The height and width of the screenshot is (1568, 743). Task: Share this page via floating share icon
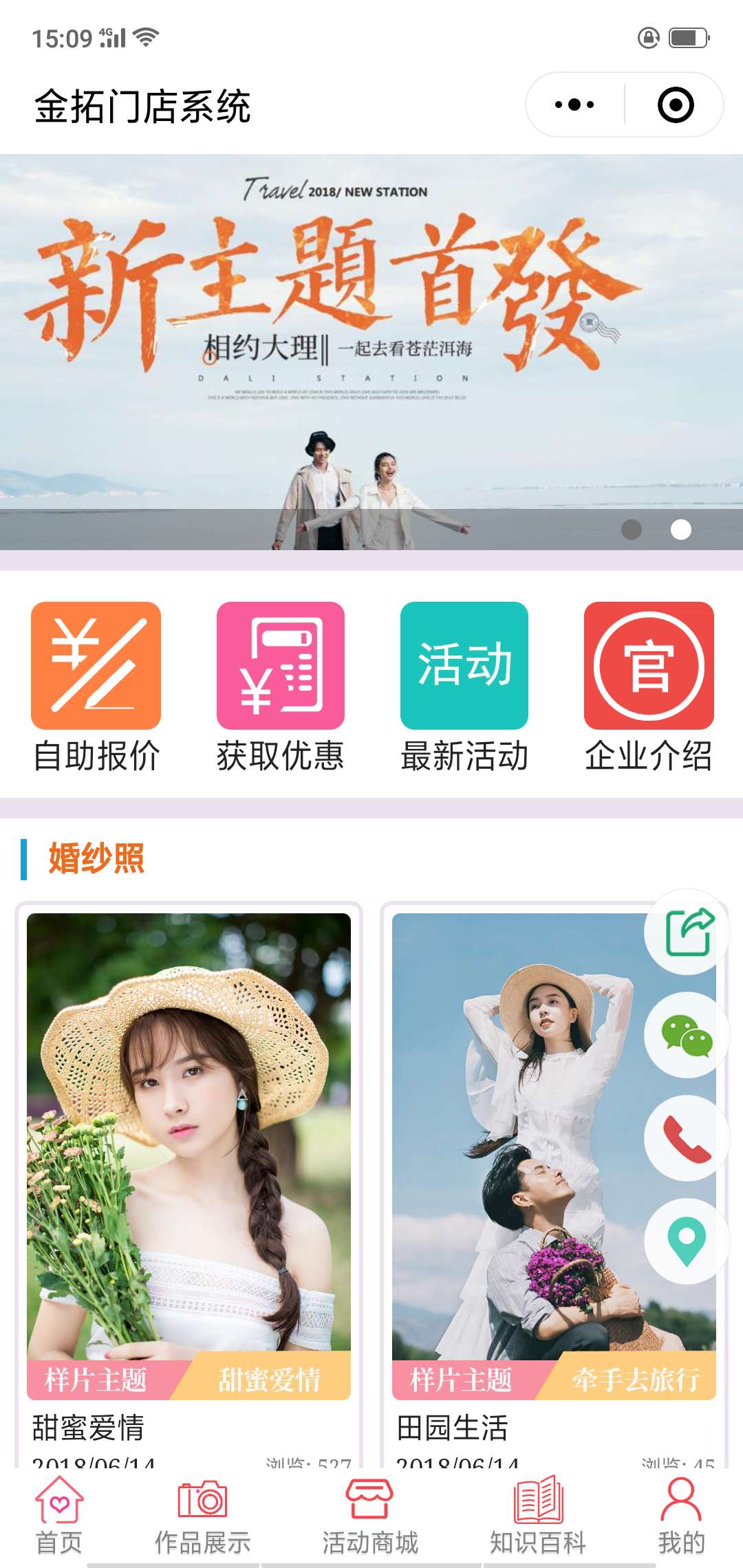pos(687,932)
